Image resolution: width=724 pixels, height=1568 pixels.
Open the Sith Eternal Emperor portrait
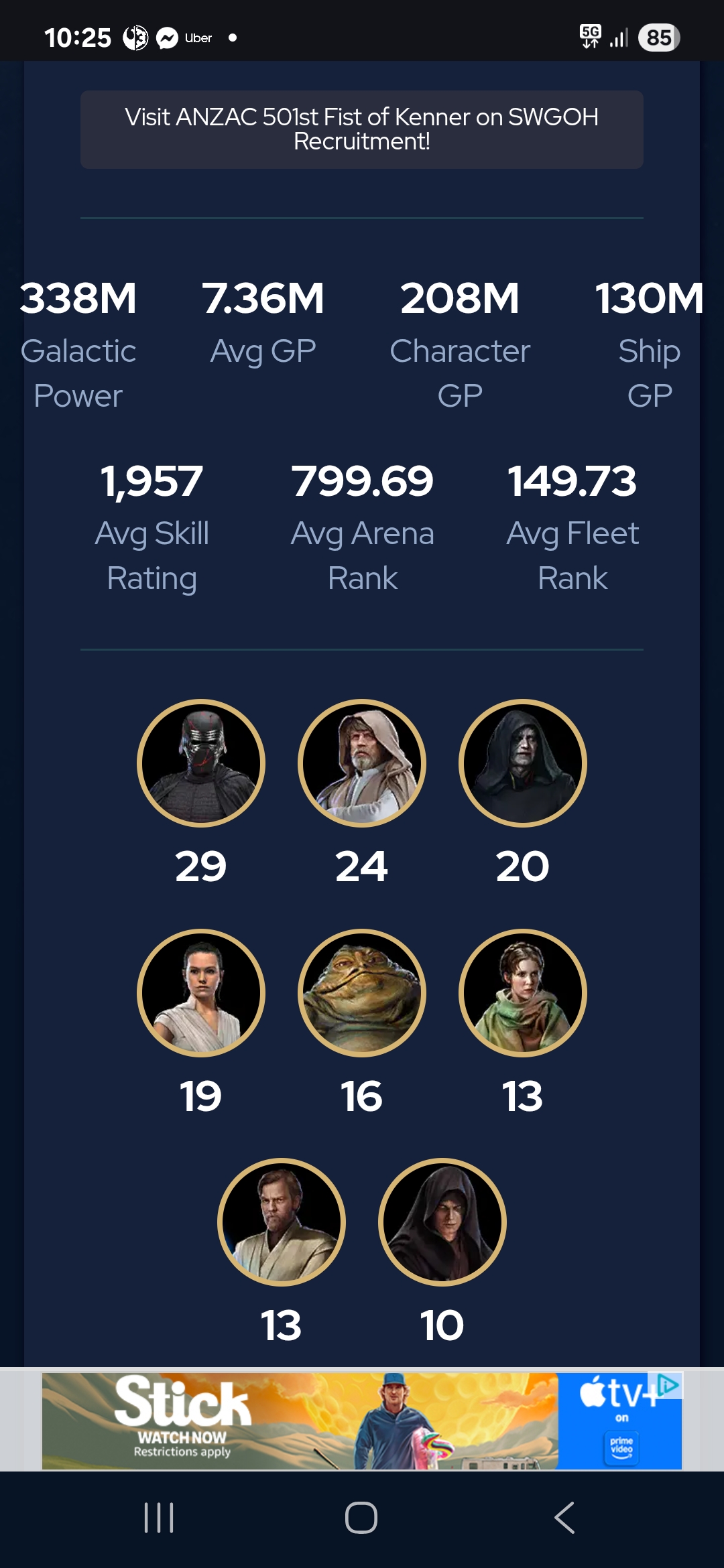523,763
